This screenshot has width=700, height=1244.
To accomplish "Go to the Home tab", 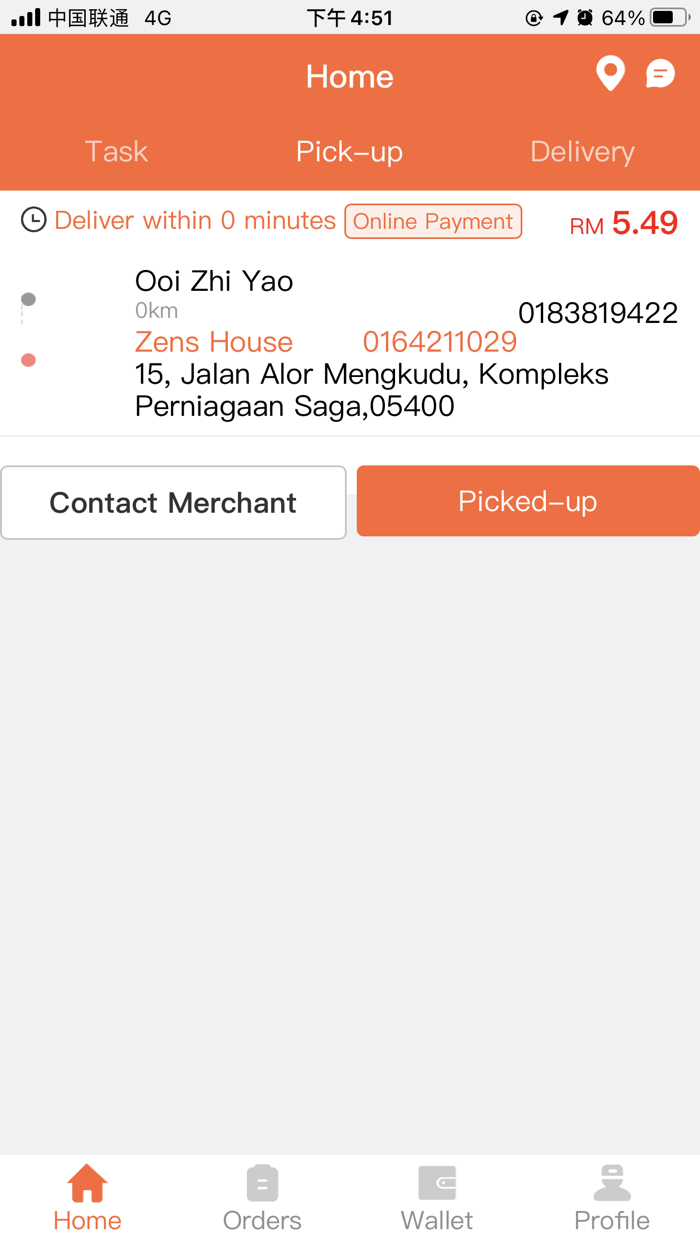I will tap(87, 1198).
